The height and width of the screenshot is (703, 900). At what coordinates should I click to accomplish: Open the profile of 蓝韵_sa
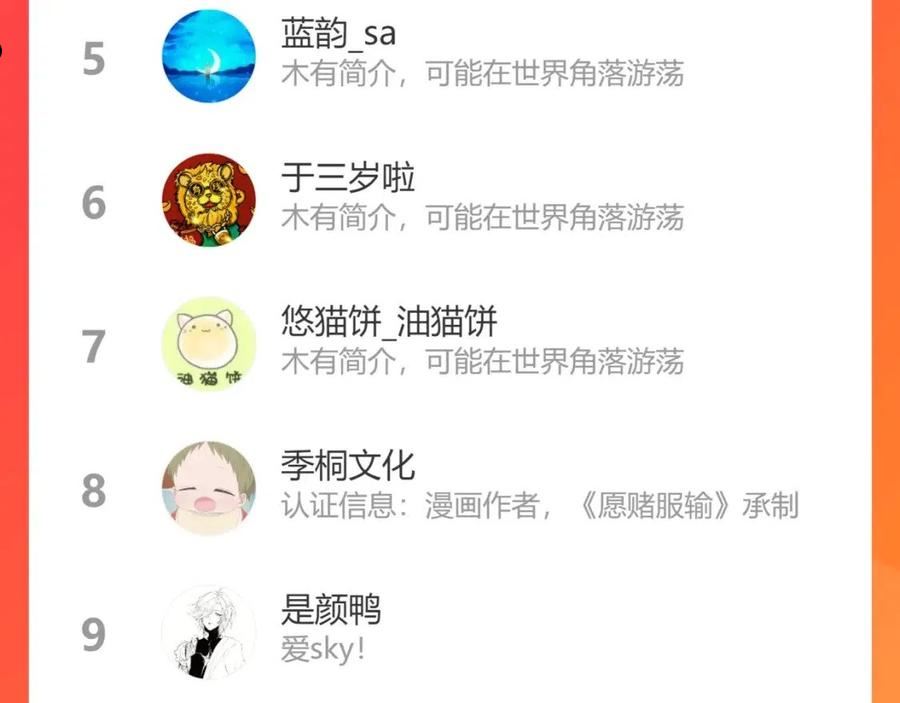click(x=450, y=56)
